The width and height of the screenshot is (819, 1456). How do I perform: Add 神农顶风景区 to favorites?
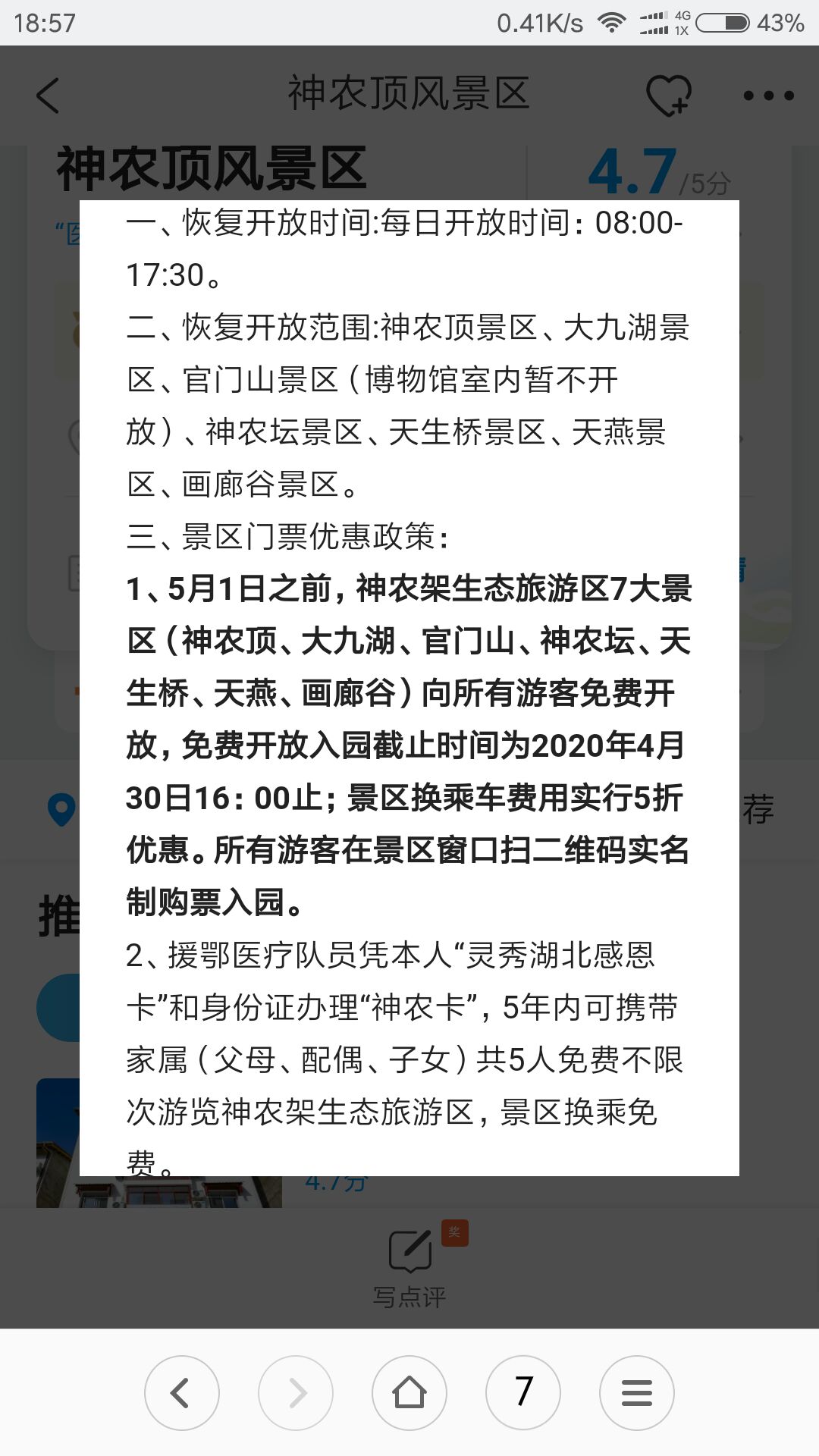pos(668,96)
